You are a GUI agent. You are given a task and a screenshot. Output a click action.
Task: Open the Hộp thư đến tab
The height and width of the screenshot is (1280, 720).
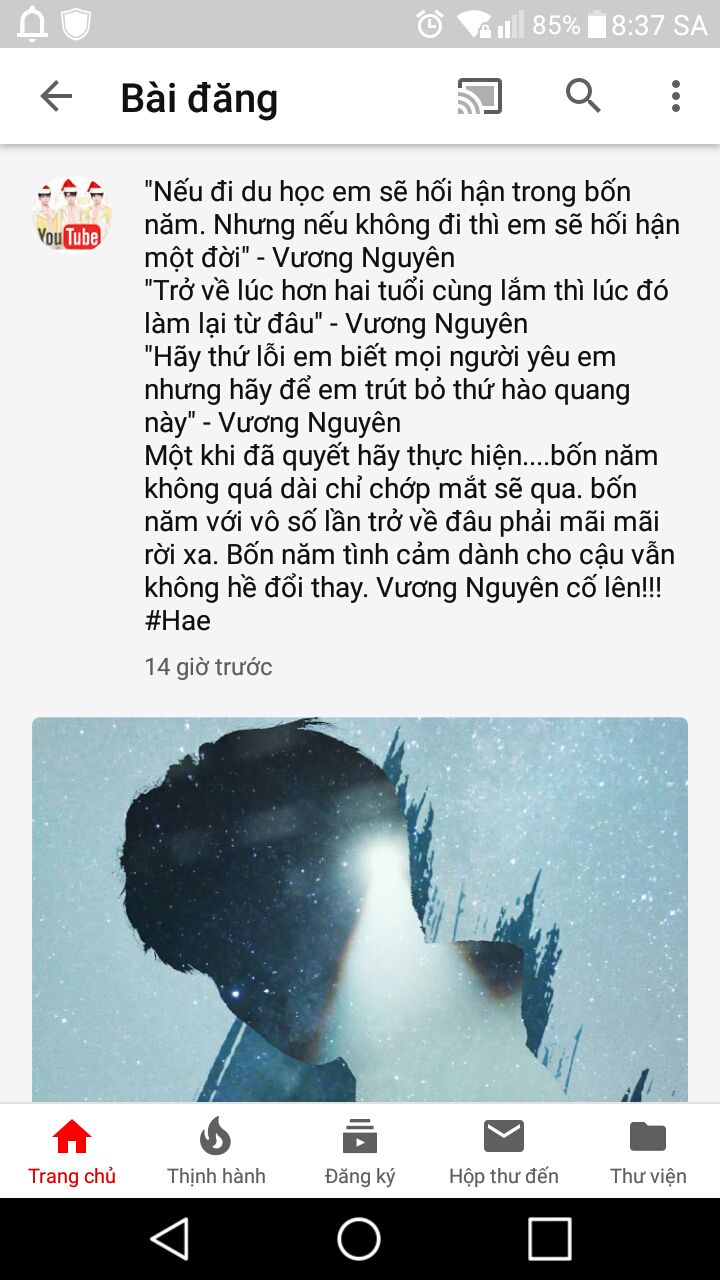[x=504, y=1152]
